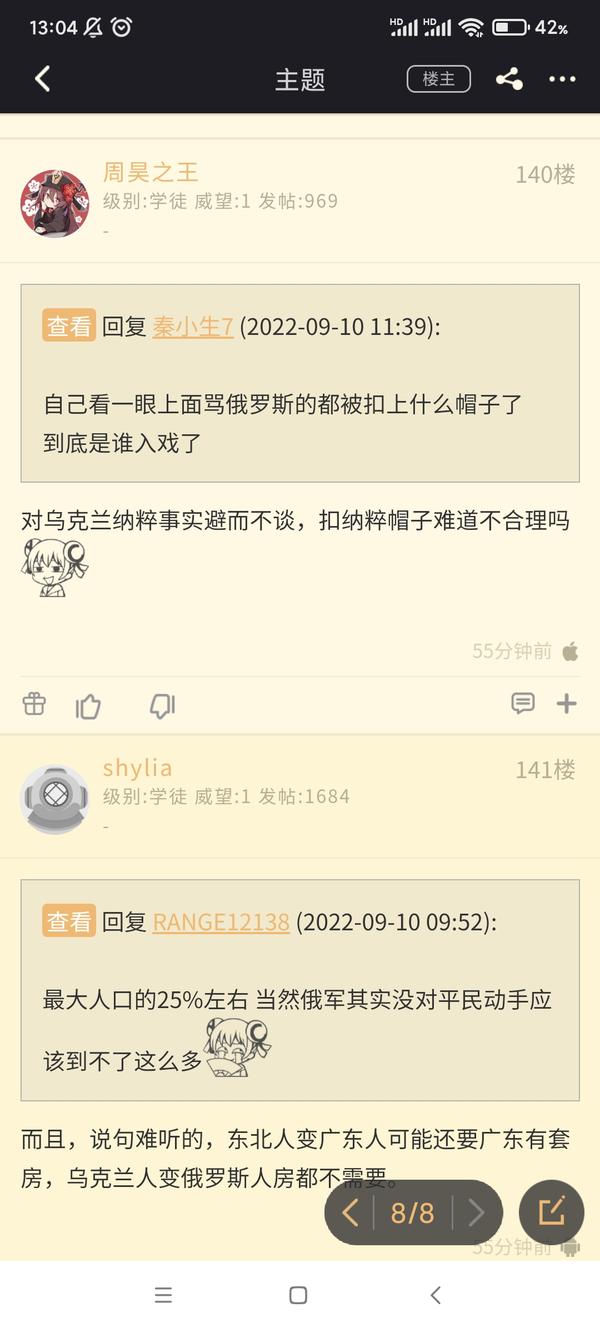Open 周昊之王's profile avatar
The width and height of the screenshot is (600, 1333).
55,203
